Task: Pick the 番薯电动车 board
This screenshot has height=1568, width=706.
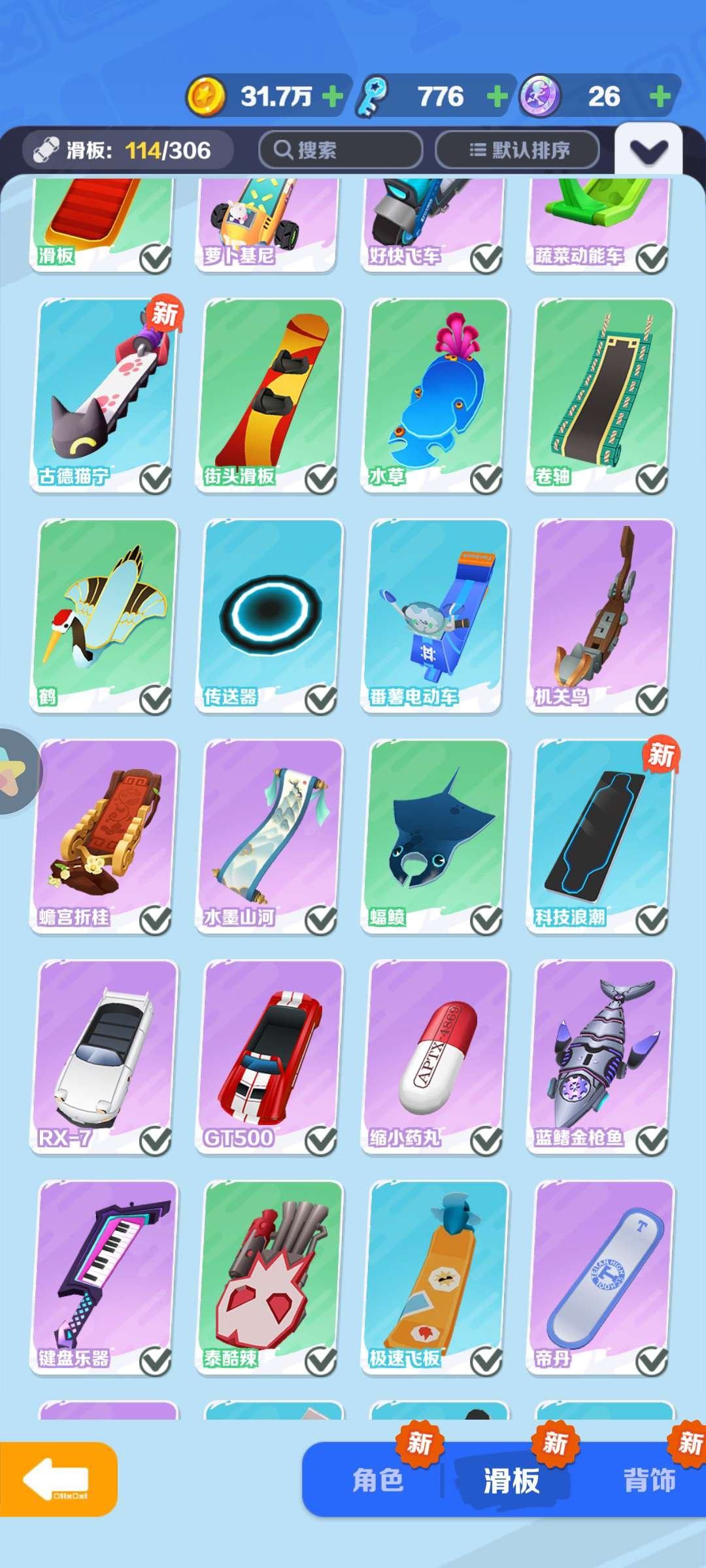Action: [x=435, y=615]
